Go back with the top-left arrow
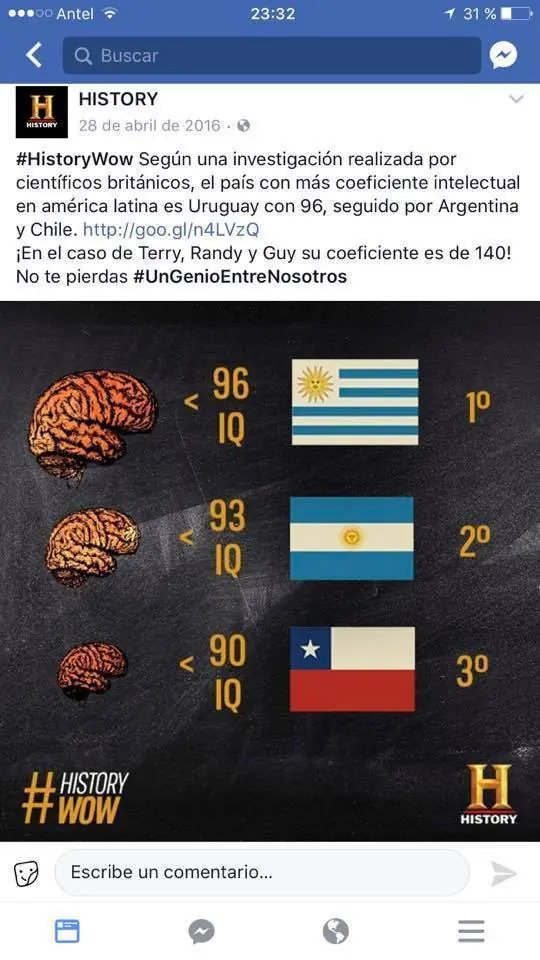Screen dimensions: 540x960 [34, 55]
